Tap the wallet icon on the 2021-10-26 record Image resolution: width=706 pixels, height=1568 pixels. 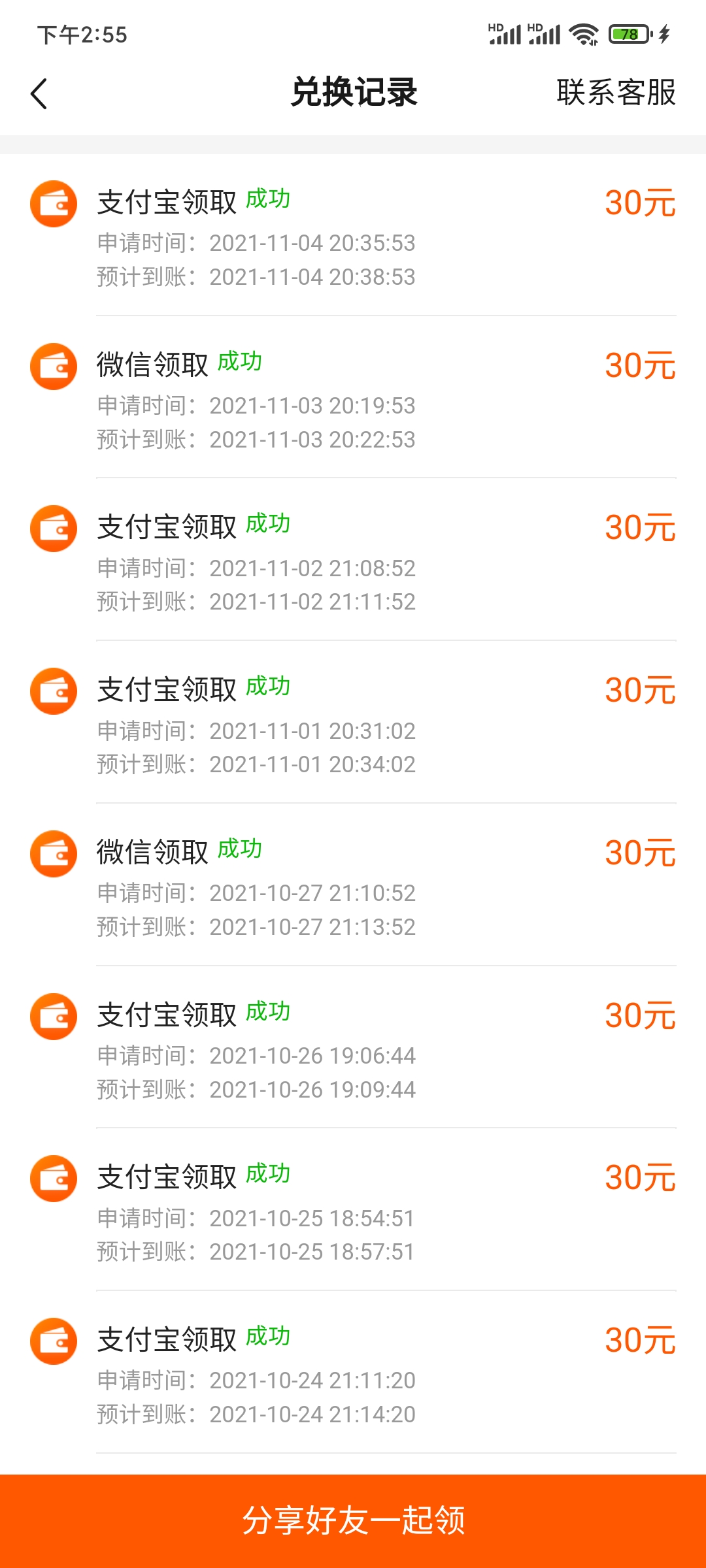54,1017
